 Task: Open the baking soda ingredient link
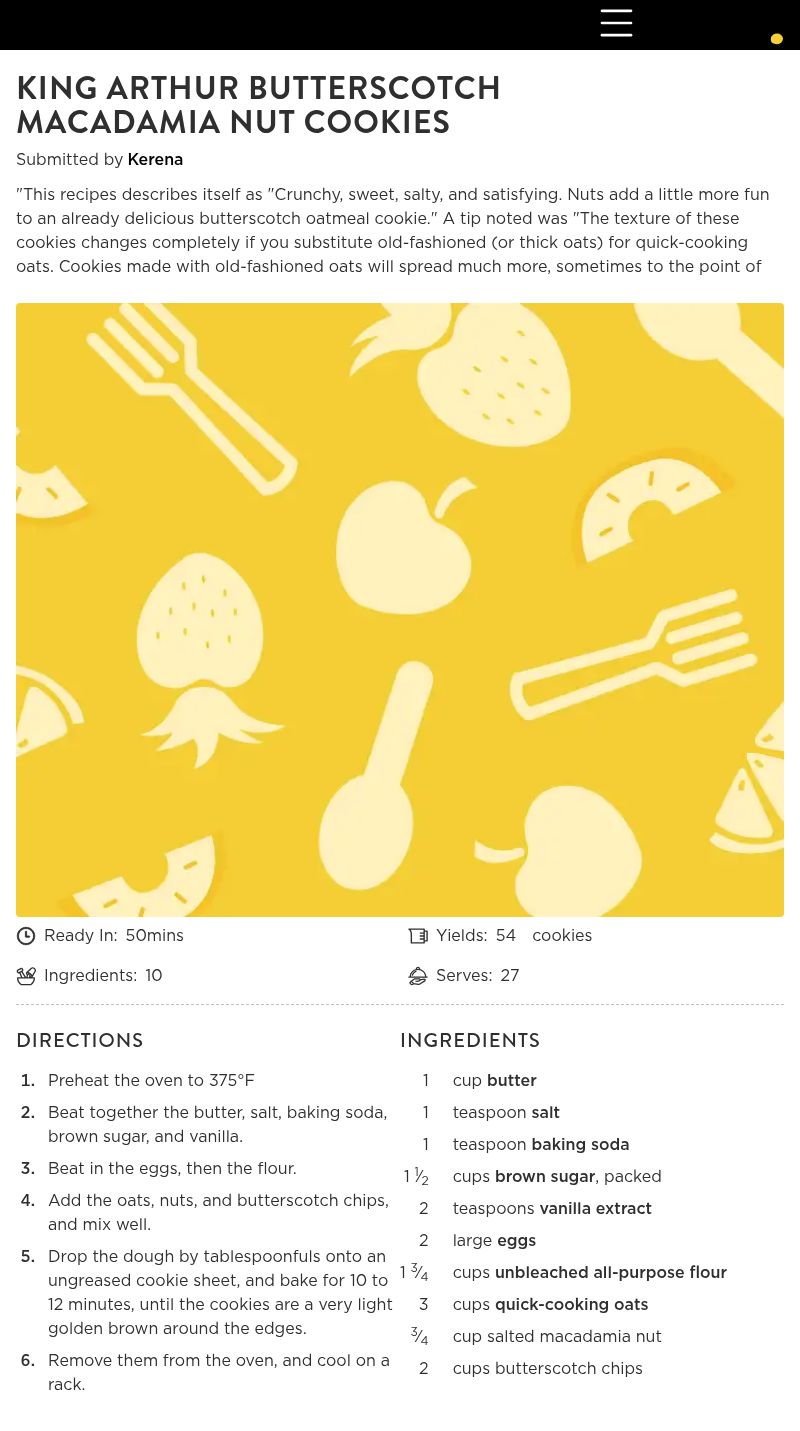(x=580, y=1145)
